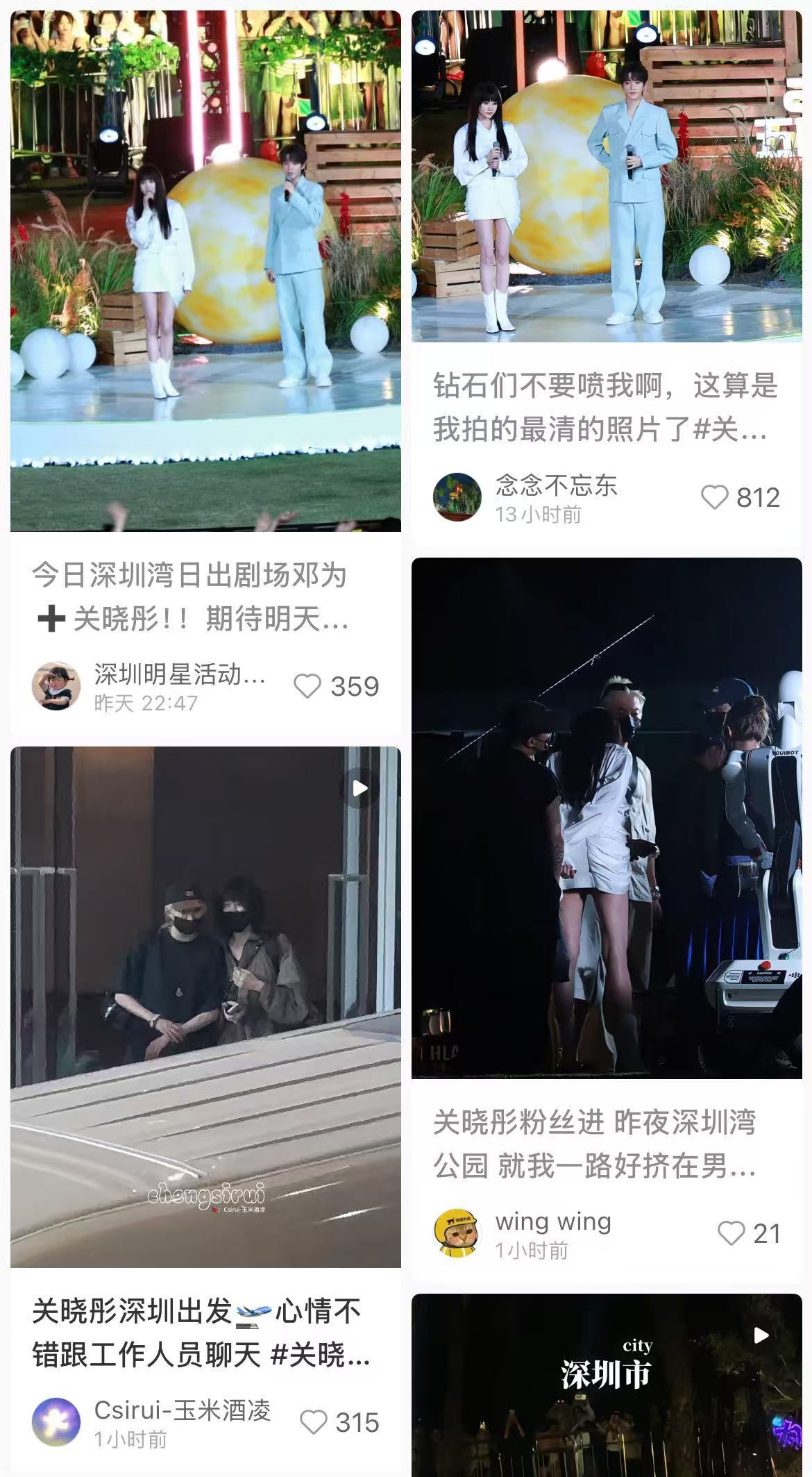Open the 深圳市 city video post

[607, 1385]
